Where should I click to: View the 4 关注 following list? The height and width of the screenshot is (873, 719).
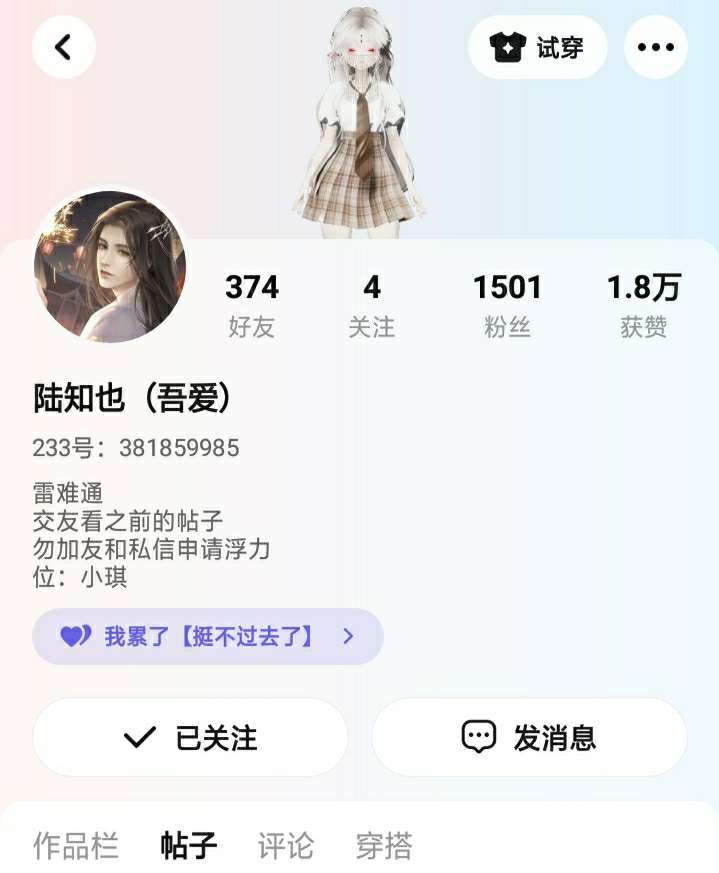click(x=371, y=305)
